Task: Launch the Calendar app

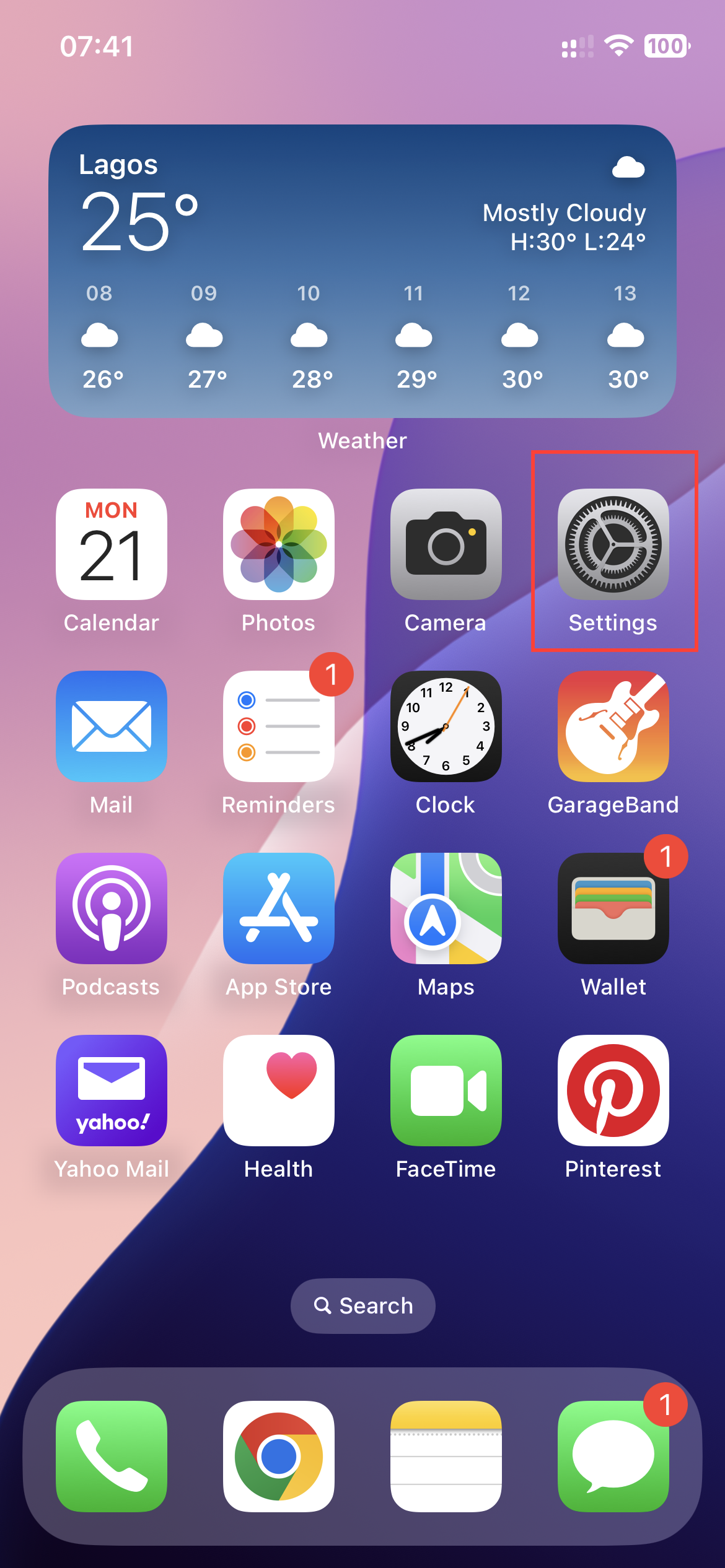Action: pos(112,544)
